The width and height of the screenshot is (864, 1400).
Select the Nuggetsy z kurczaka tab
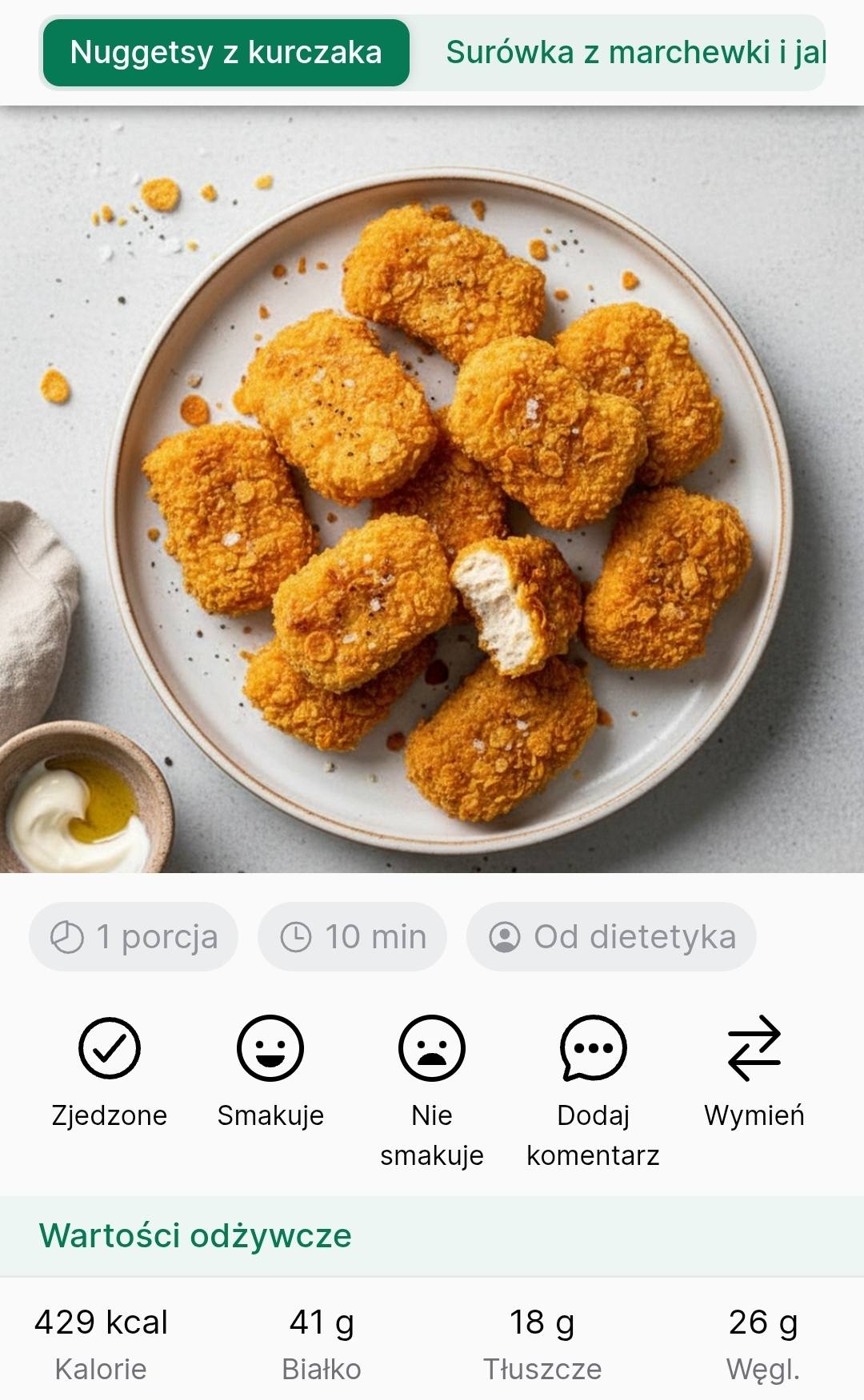tap(226, 53)
